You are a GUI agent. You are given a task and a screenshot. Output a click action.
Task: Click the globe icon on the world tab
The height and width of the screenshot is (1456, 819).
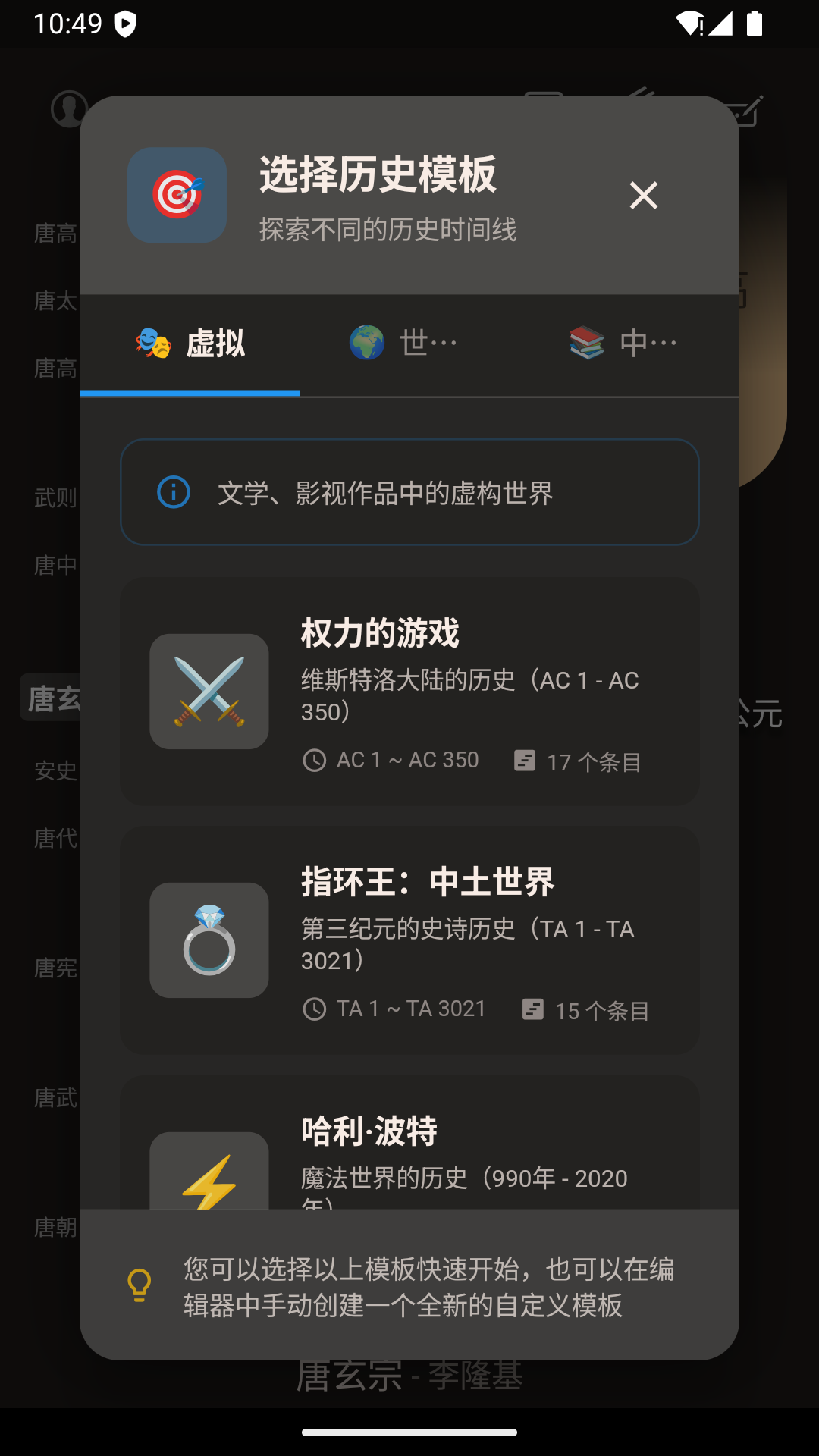point(367,343)
